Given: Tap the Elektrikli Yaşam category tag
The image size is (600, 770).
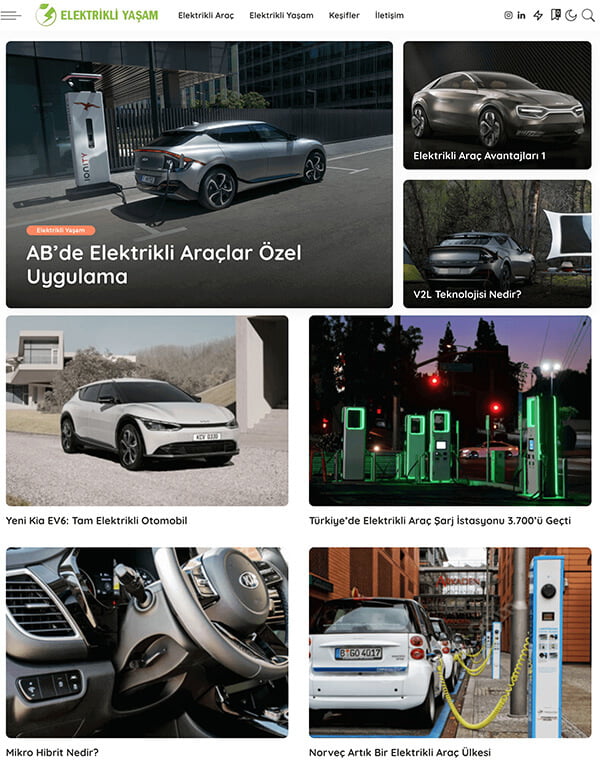Looking at the screenshot, I should [61, 230].
